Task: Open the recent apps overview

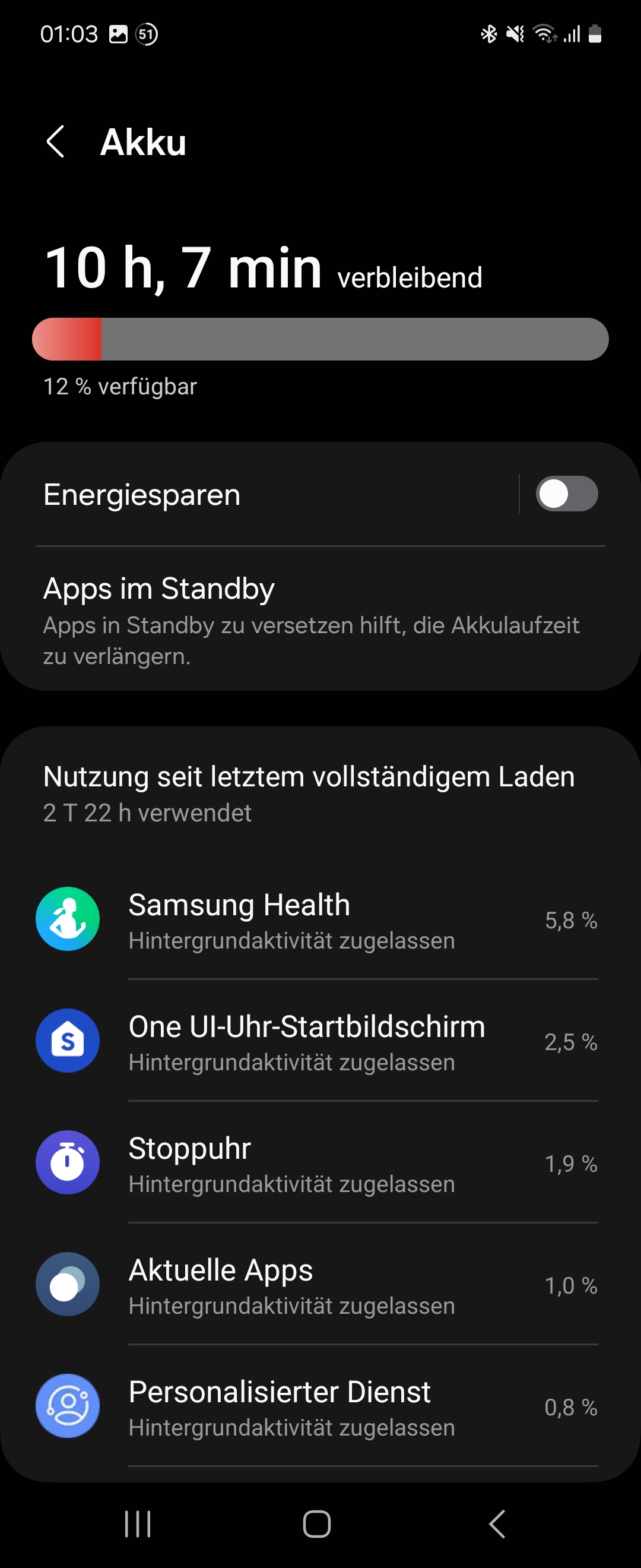Action: (138, 1523)
